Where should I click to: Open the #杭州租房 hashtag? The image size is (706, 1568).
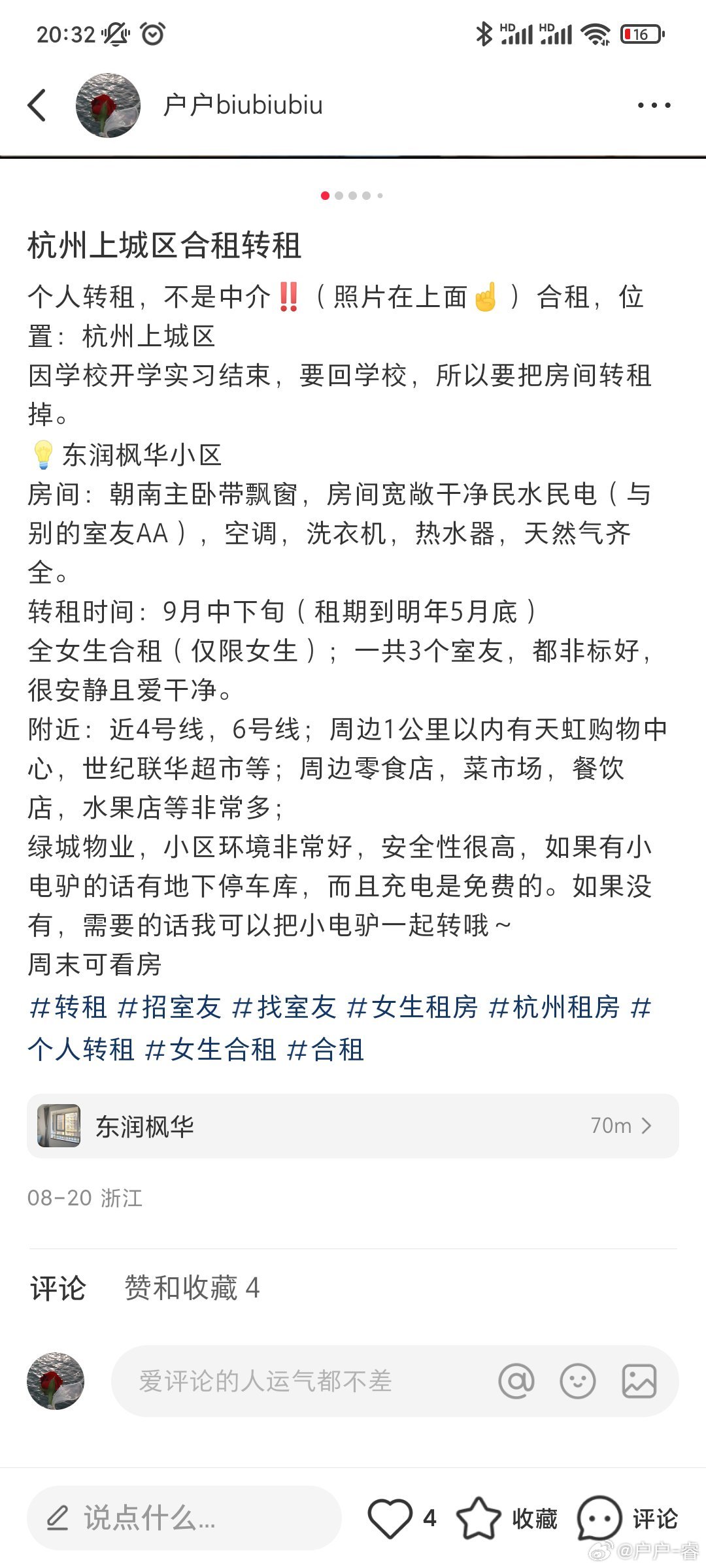(x=554, y=1007)
